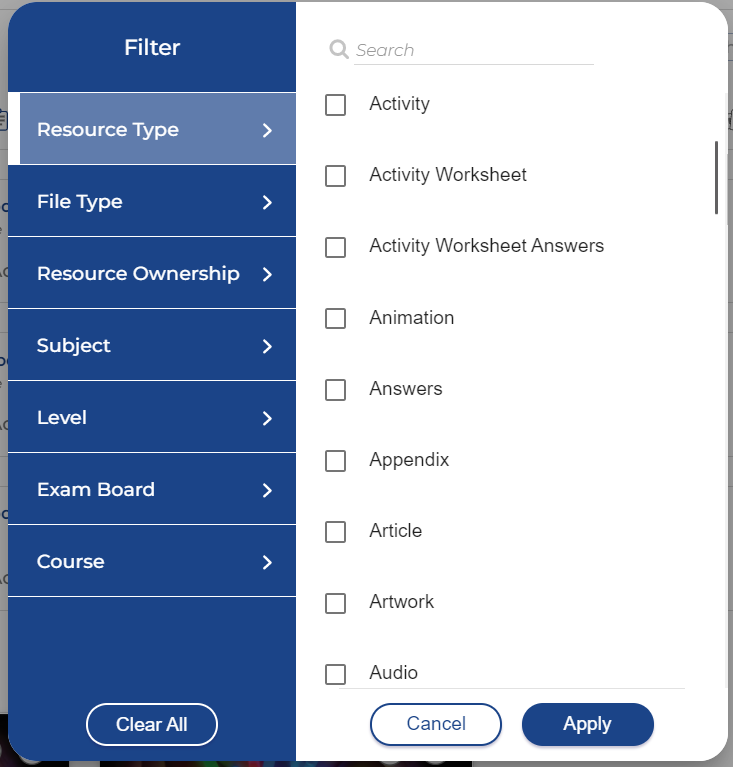Open the Subject filter category
The height and width of the screenshot is (767, 733).
click(152, 345)
